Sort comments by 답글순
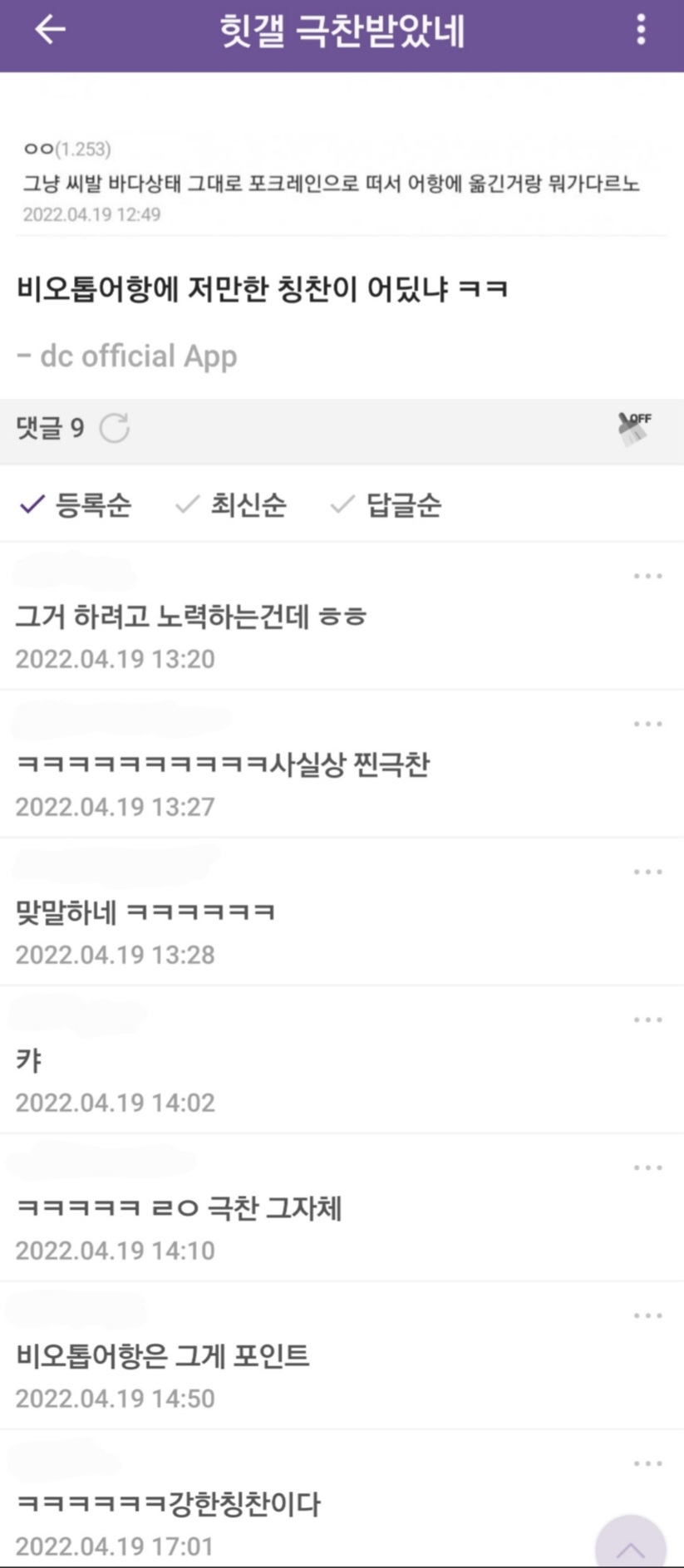 point(386,504)
